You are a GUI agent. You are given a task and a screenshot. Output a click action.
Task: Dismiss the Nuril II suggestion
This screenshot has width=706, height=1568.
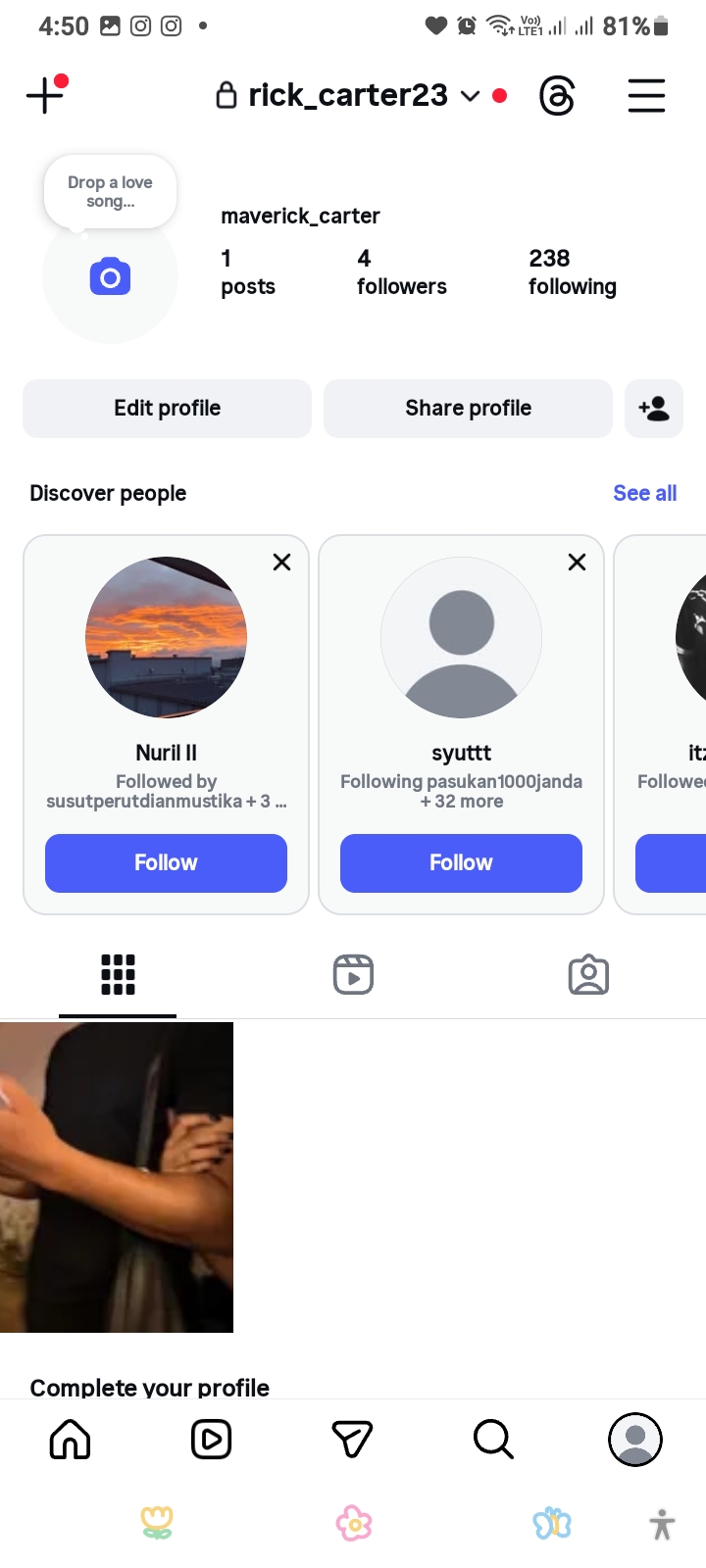click(281, 562)
